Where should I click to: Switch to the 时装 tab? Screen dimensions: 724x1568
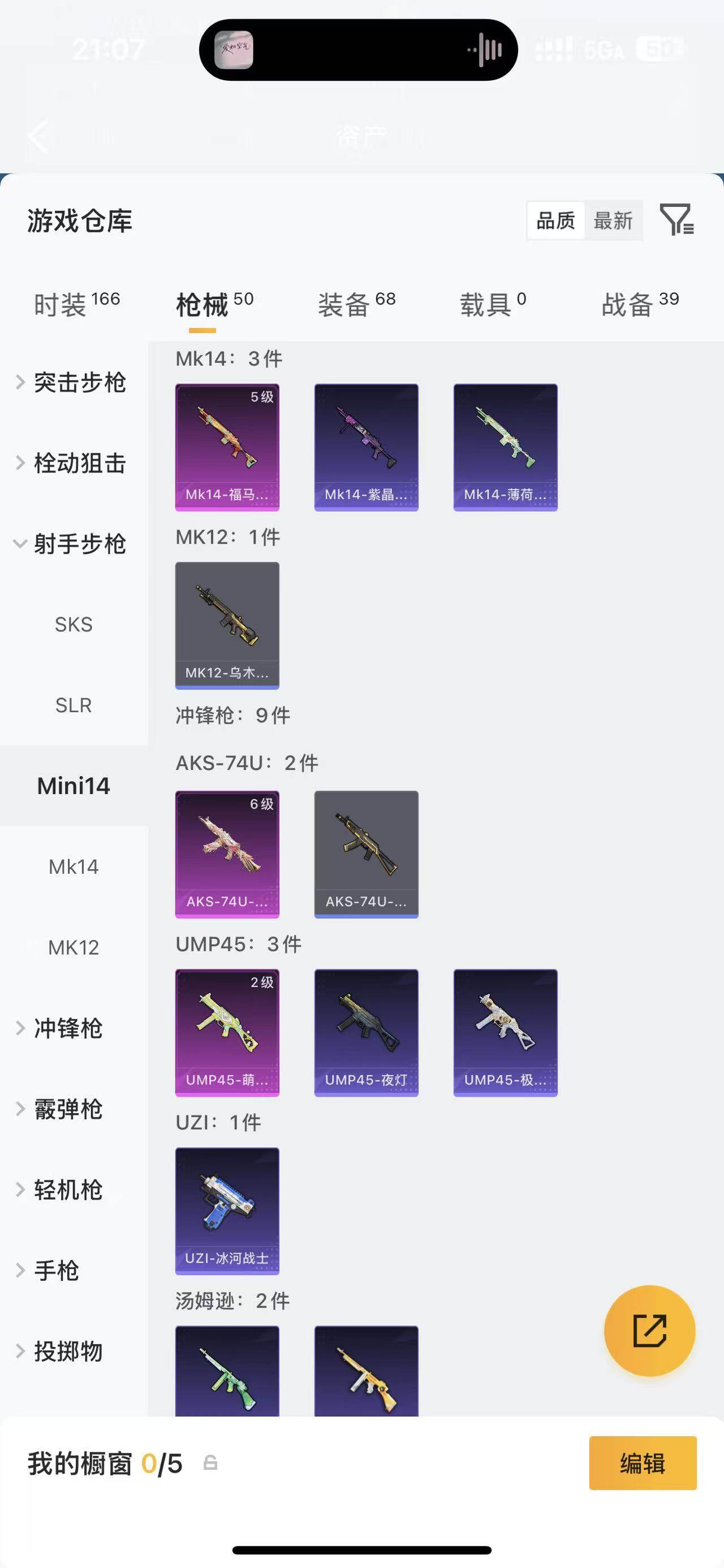tap(77, 304)
